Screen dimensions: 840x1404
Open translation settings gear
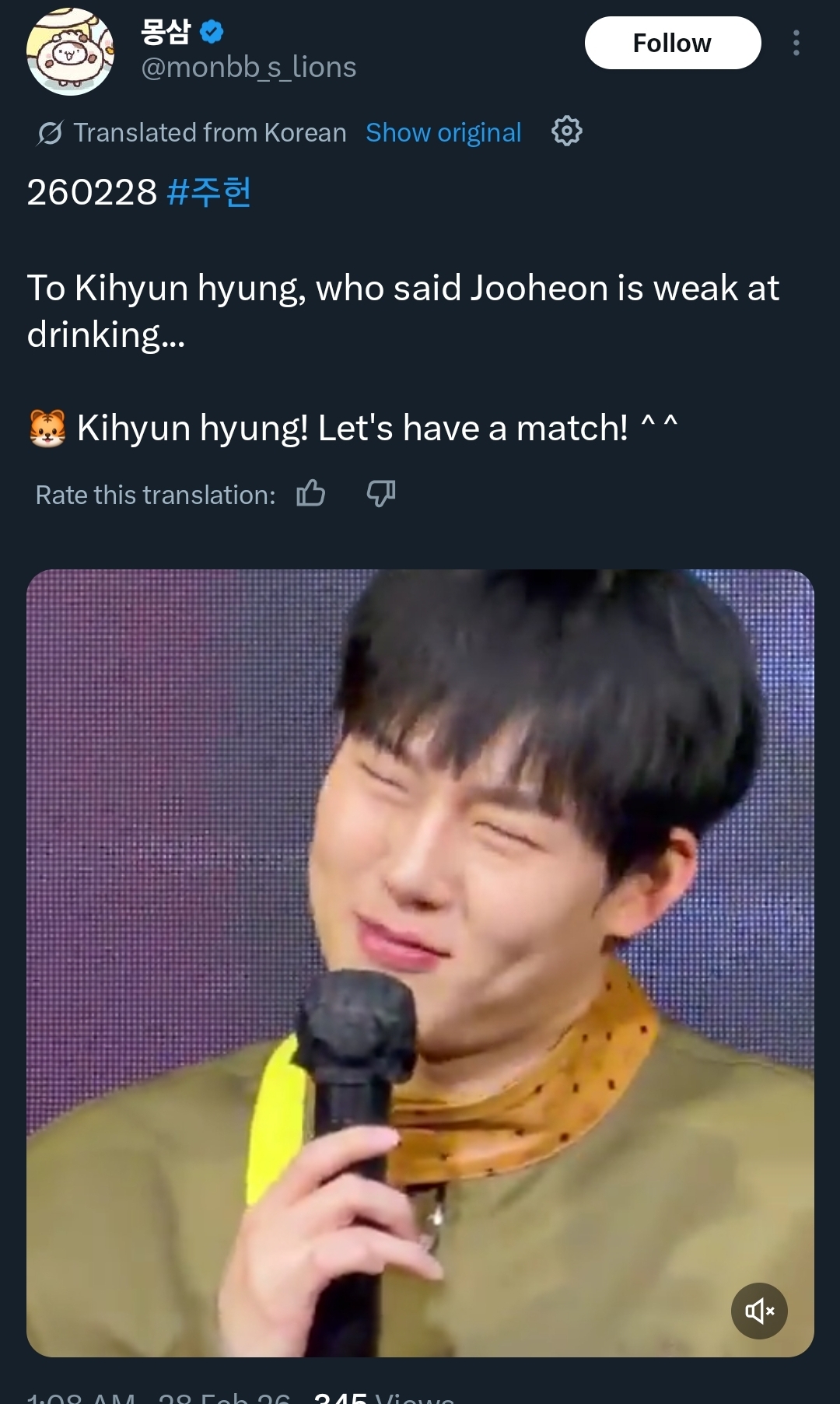566,131
